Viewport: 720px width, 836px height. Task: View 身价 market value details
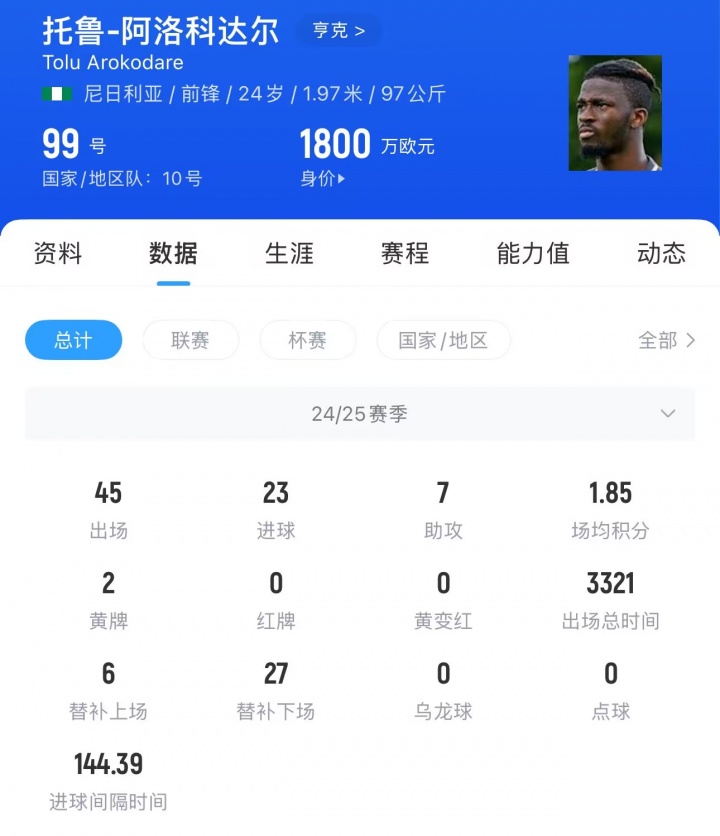322,179
